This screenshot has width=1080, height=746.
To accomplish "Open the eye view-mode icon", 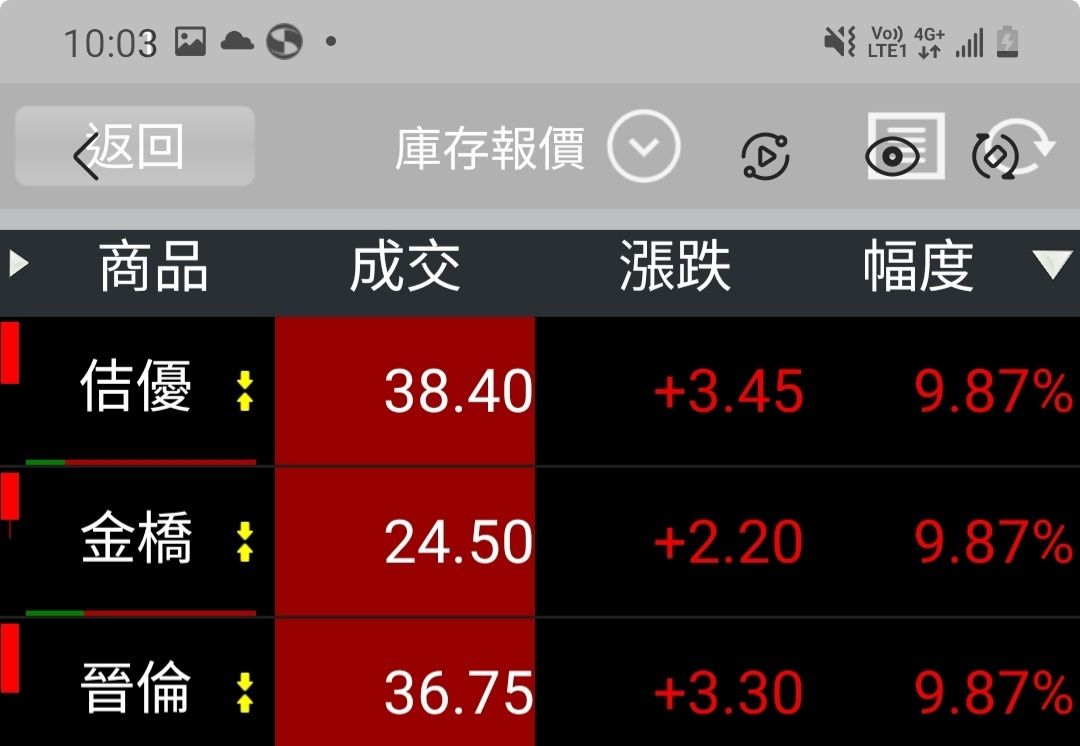I will [x=904, y=149].
